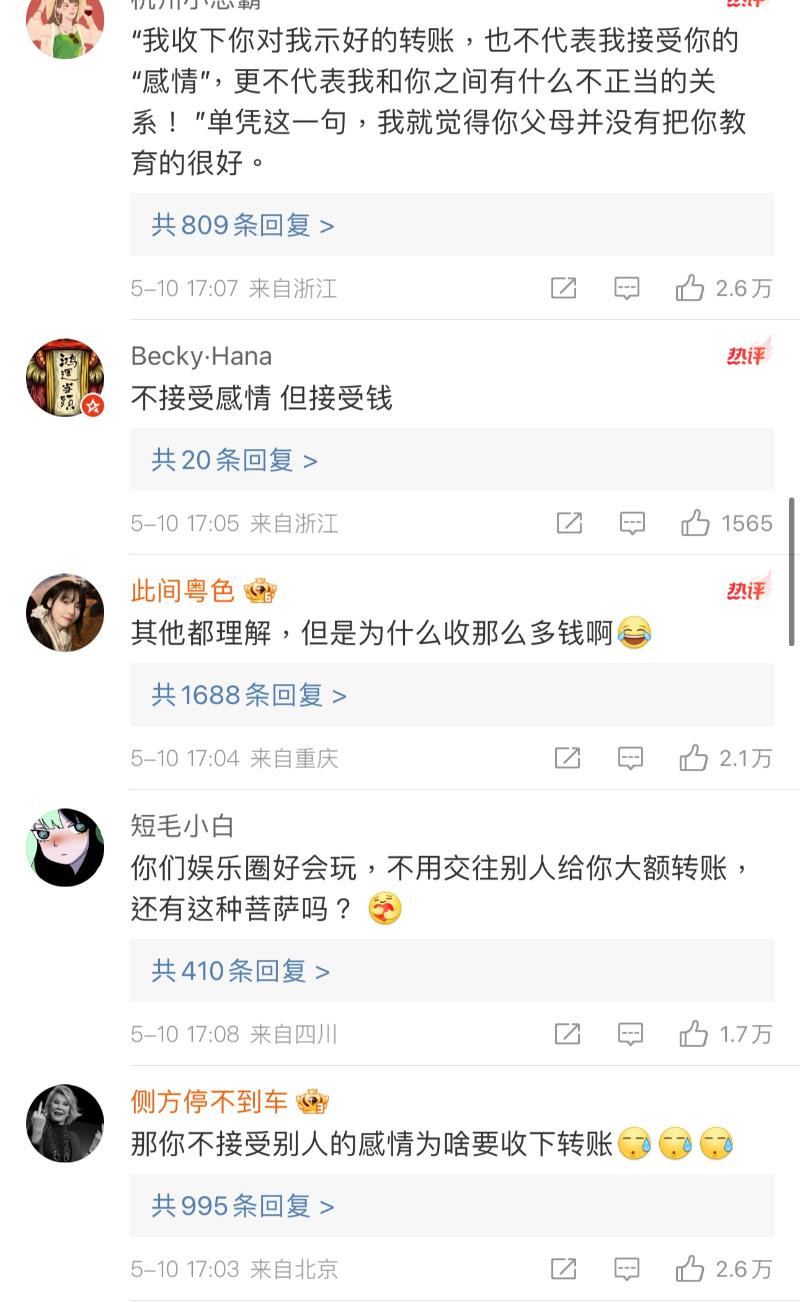Viewport: 800px width, 1302px height.
Task: Expand the 20 replies under Becky·Hana's comment
Action: coord(234,460)
